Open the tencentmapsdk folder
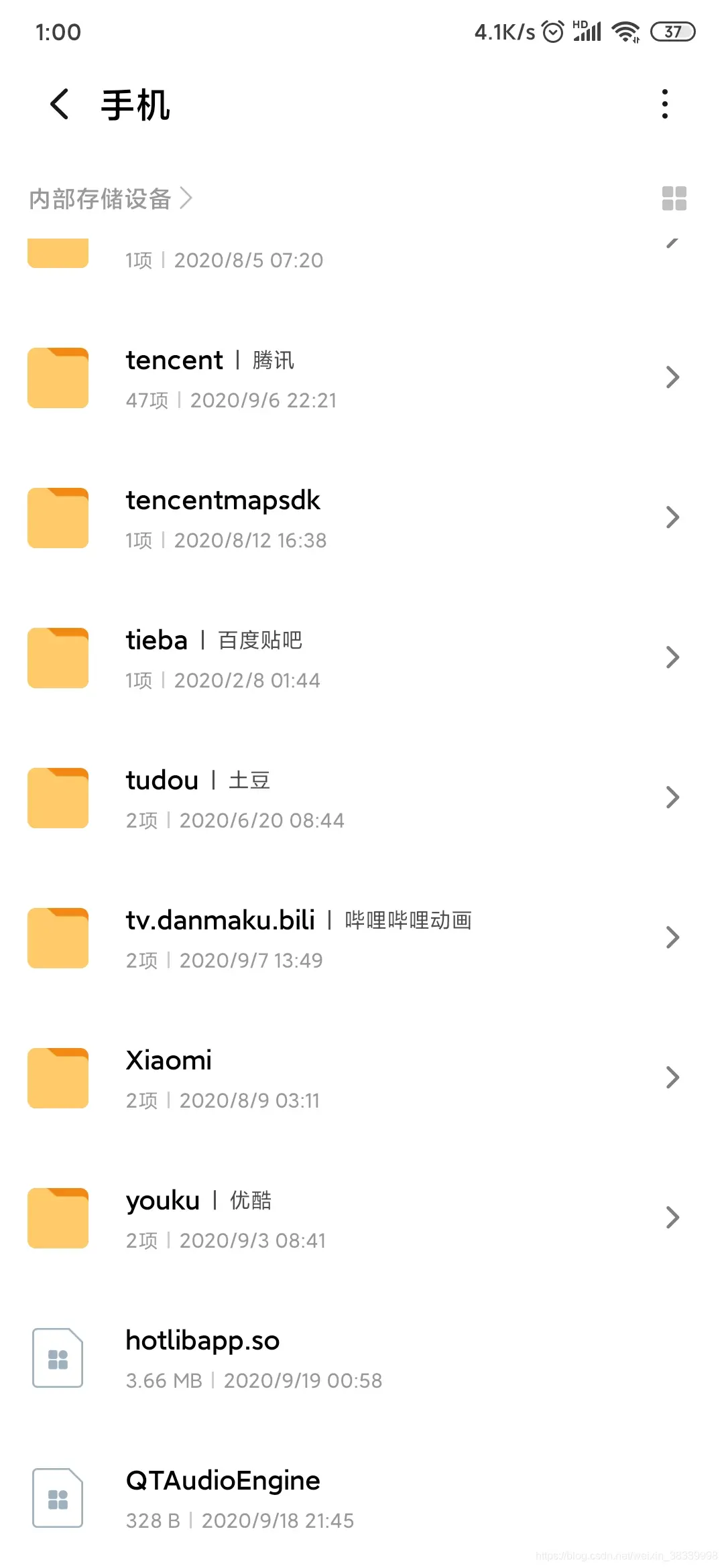 362,518
